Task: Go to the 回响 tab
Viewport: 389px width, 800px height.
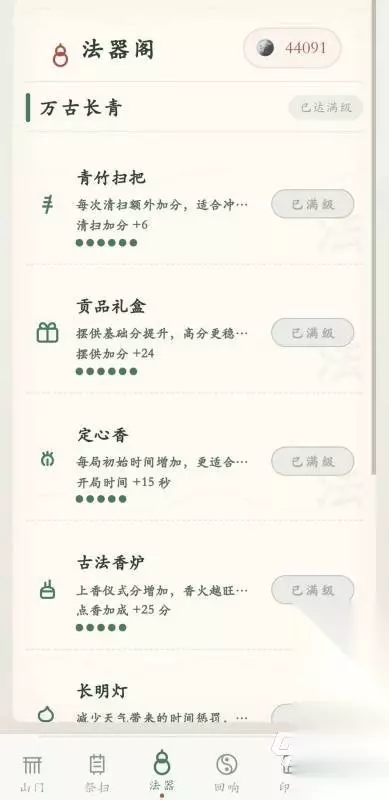Action: click(x=227, y=772)
